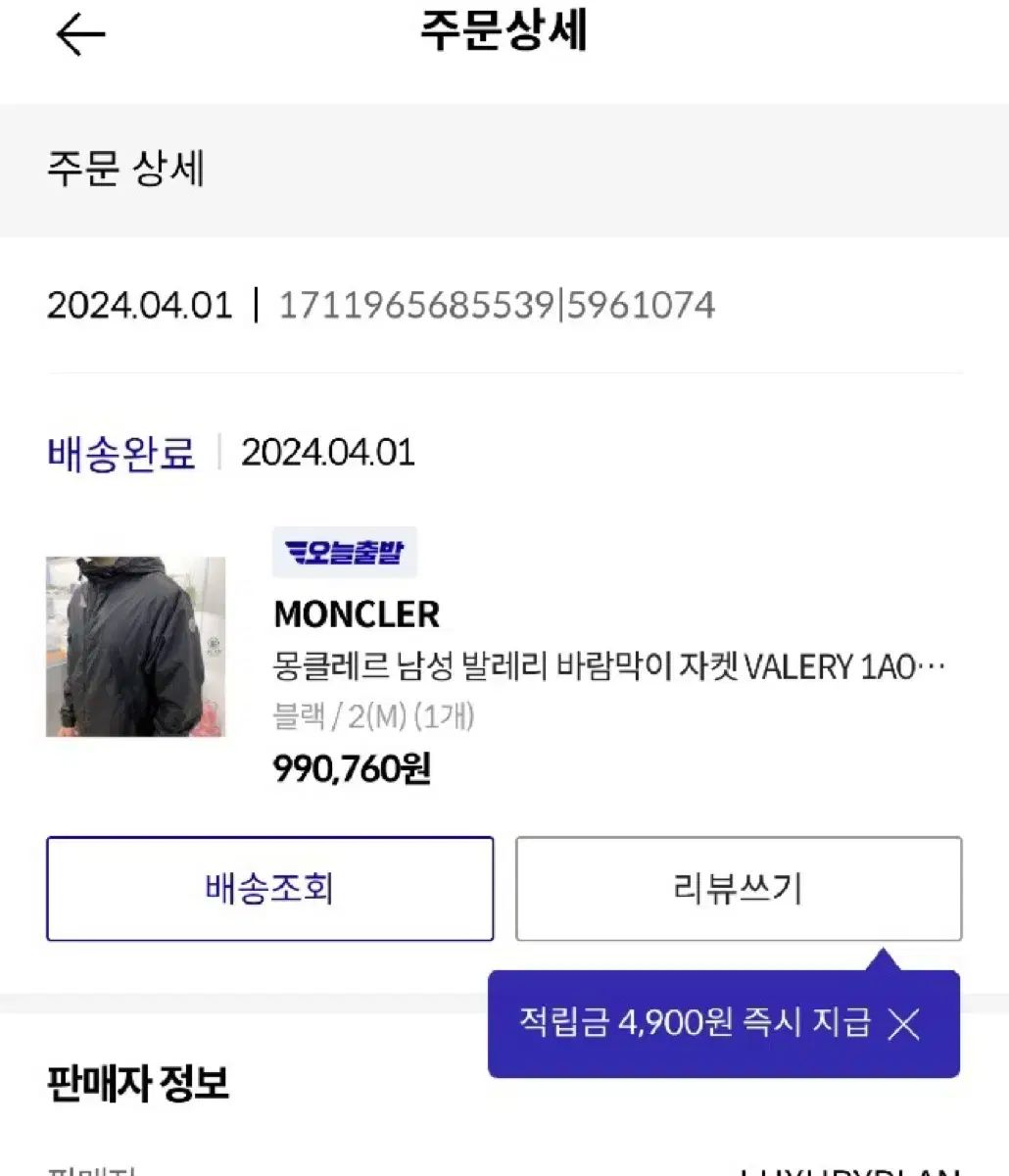
Task: Open the MONCLER jacket product image
Action: click(x=135, y=647)
